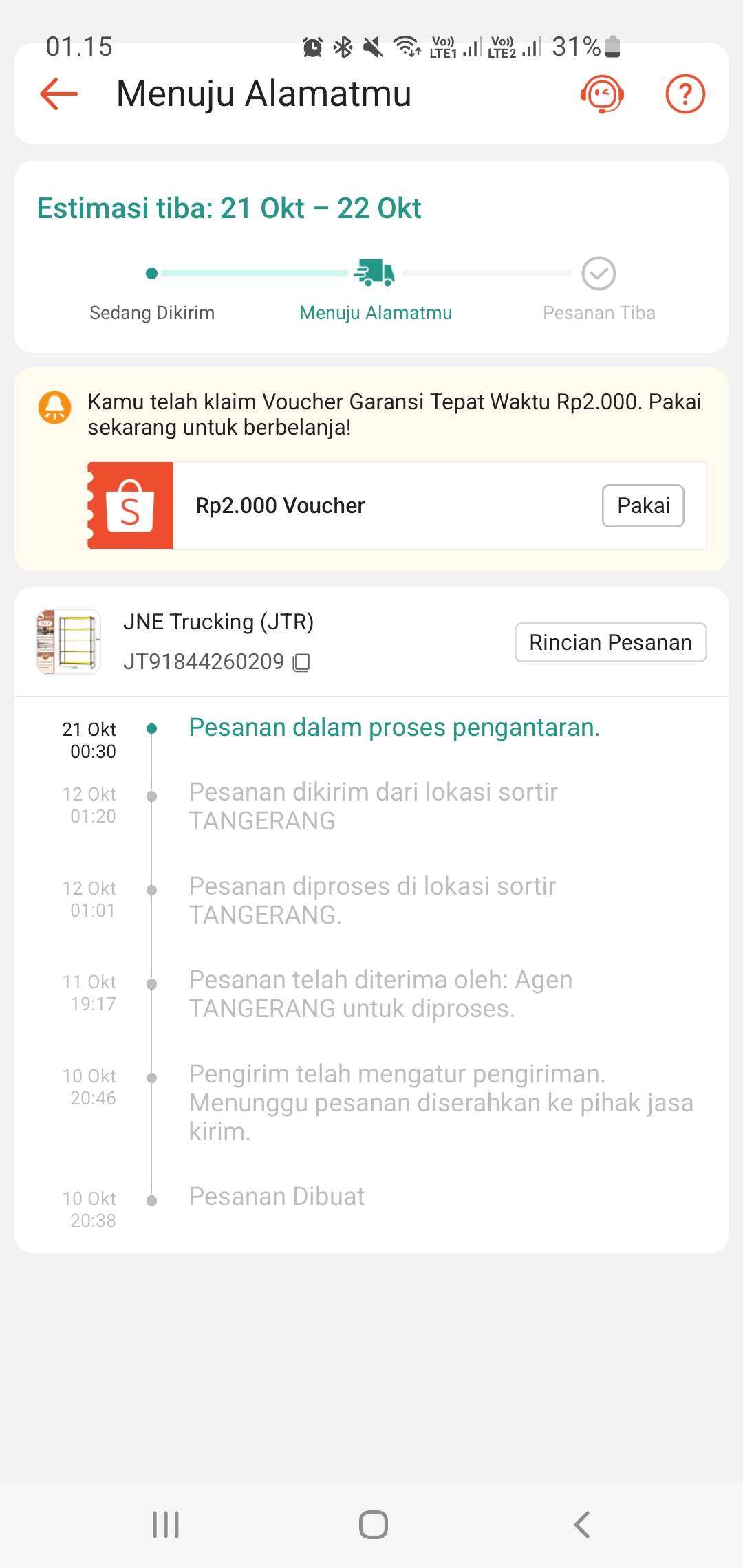Go back with the red arrow

pos(59,94)
